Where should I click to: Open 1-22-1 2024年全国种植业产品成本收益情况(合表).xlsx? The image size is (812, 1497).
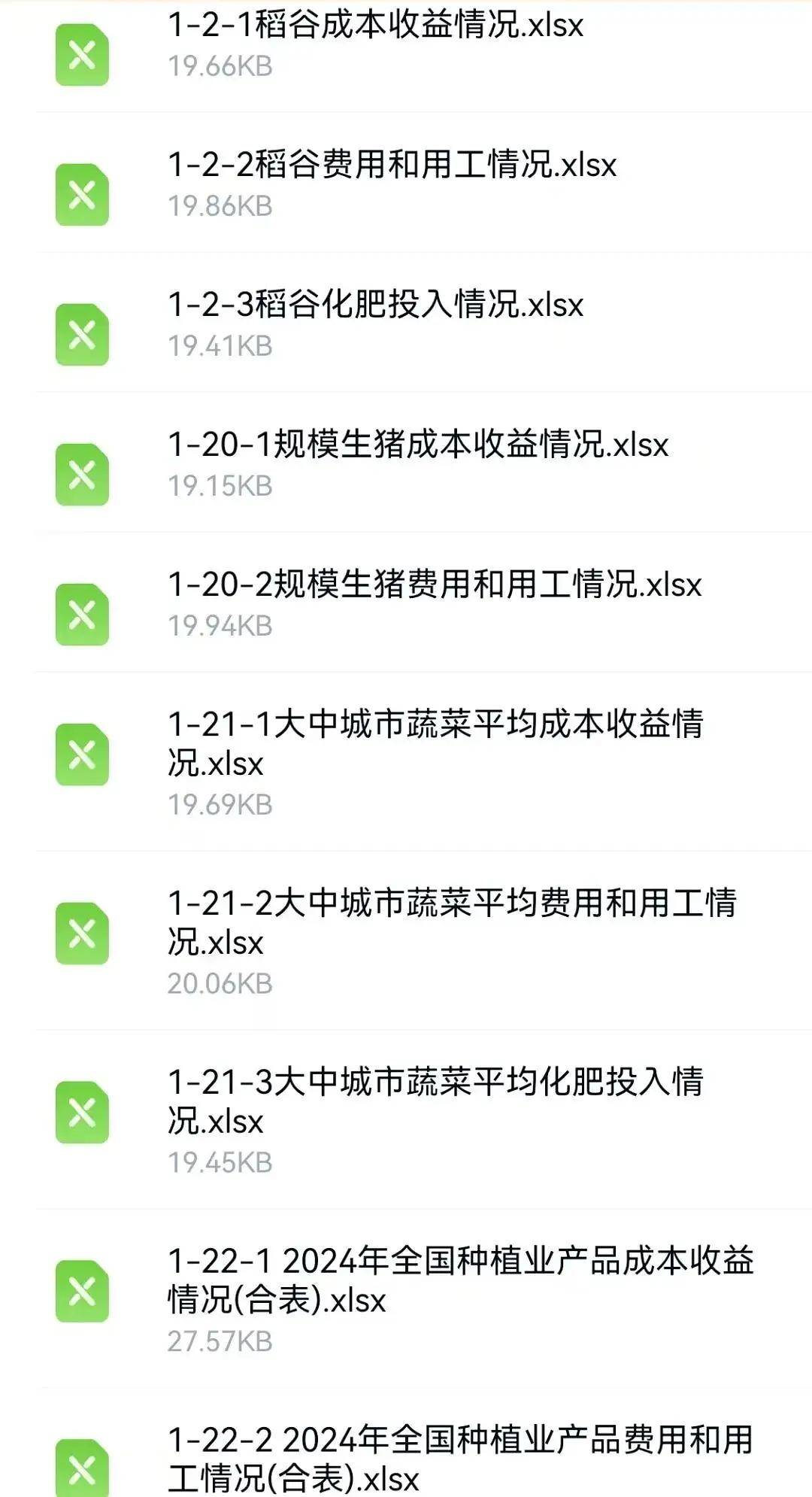460,1280
